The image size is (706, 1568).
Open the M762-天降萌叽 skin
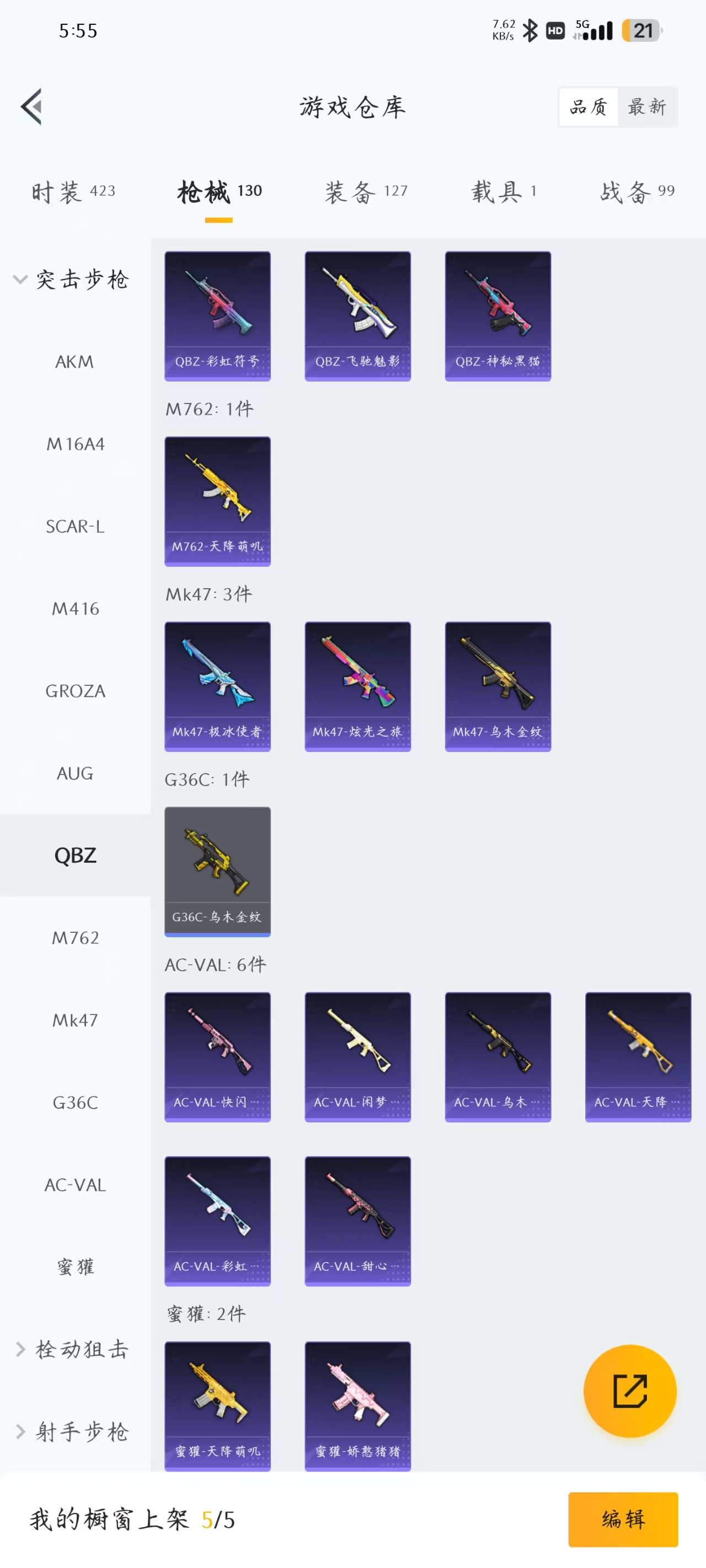pyautogui.click(x=217, y=501)
